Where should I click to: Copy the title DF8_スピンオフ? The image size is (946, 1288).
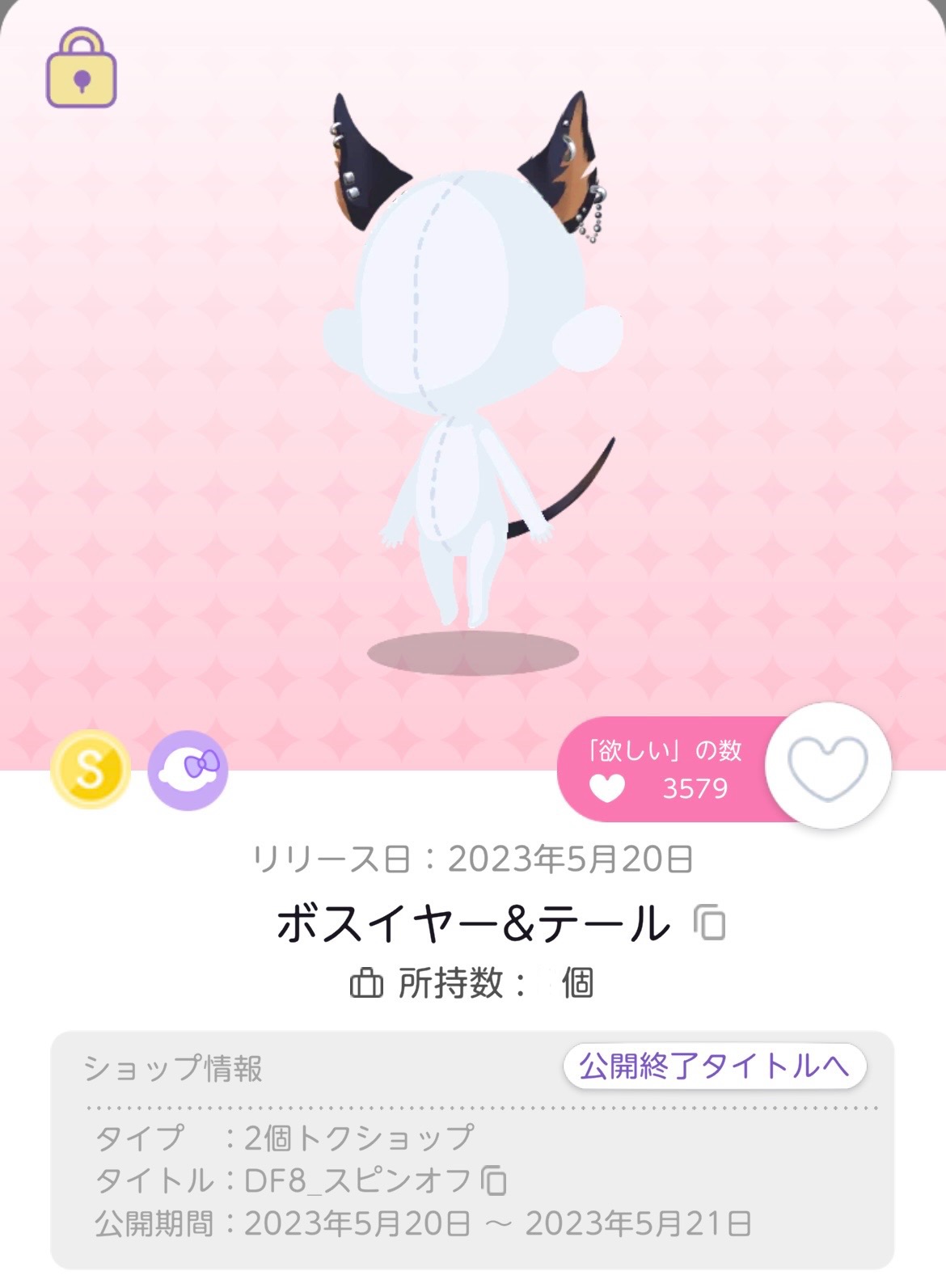click(x=494, y=1180)
